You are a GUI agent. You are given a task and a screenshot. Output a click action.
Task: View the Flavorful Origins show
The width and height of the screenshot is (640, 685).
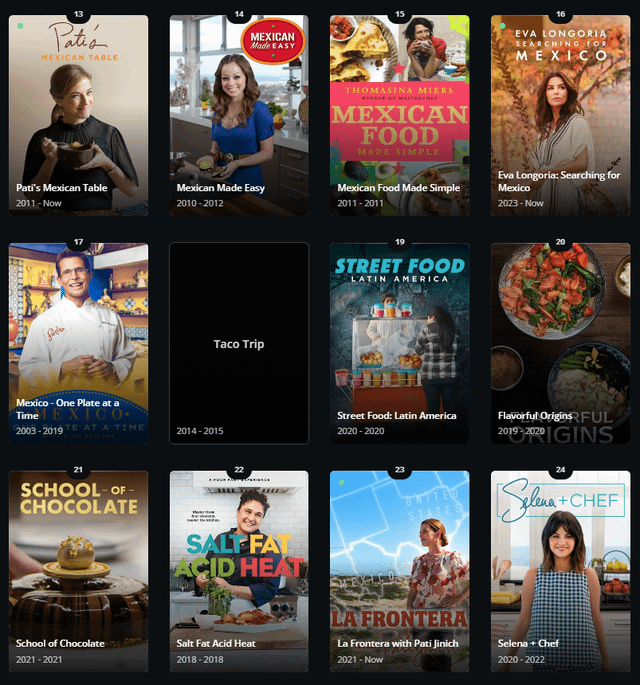point(561,343)
